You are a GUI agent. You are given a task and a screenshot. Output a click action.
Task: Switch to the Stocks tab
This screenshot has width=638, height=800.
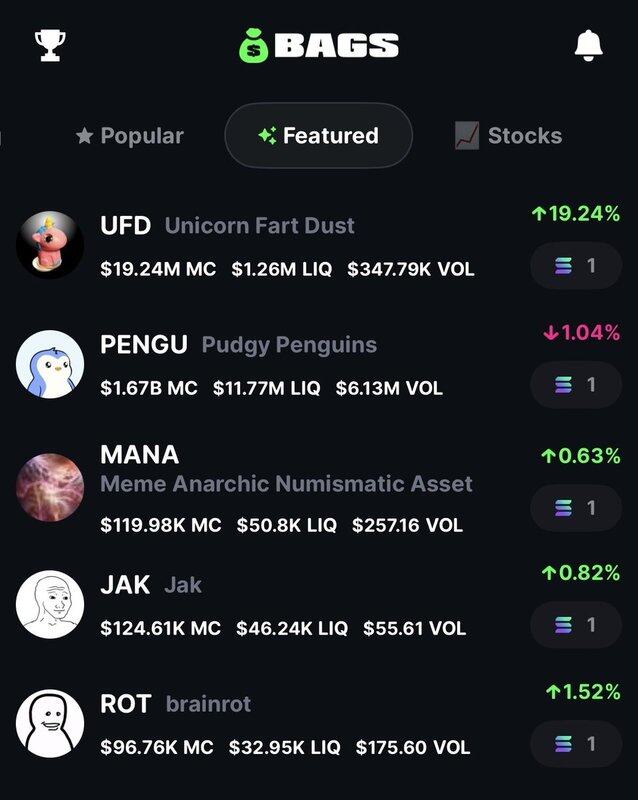(508, 136)
